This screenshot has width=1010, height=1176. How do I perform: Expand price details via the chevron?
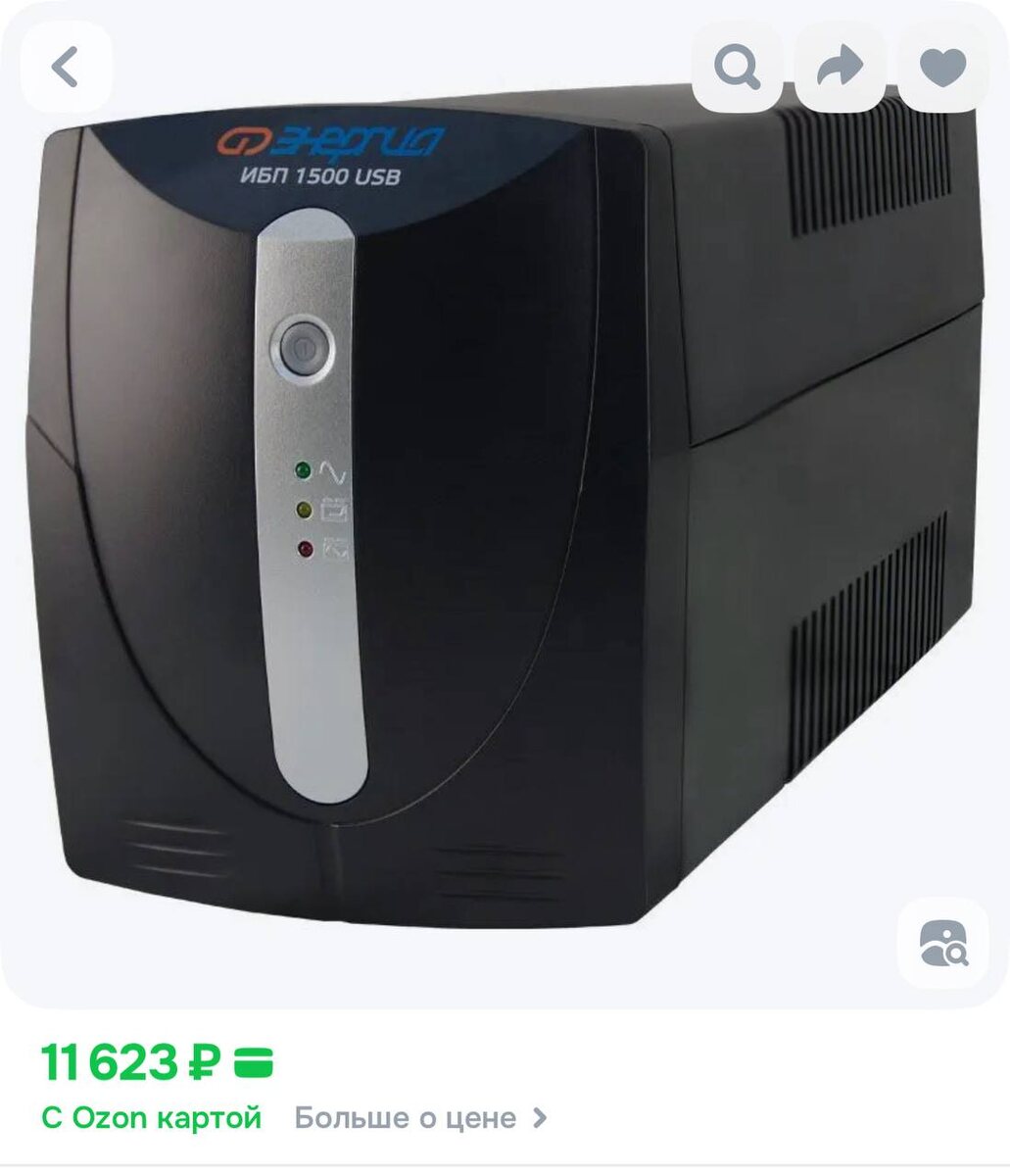tap(542, 1116)
